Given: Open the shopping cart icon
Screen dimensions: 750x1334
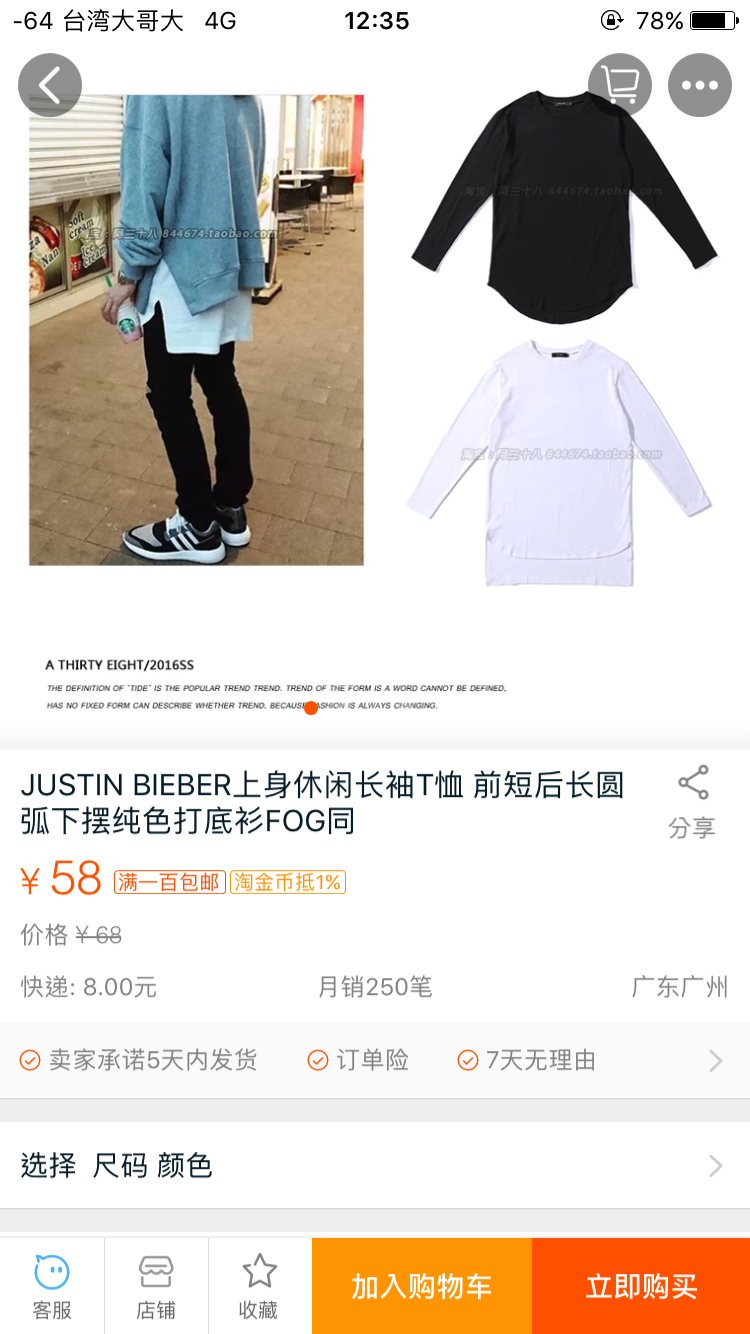Looking at the screenshot, I should click(620, 85).
